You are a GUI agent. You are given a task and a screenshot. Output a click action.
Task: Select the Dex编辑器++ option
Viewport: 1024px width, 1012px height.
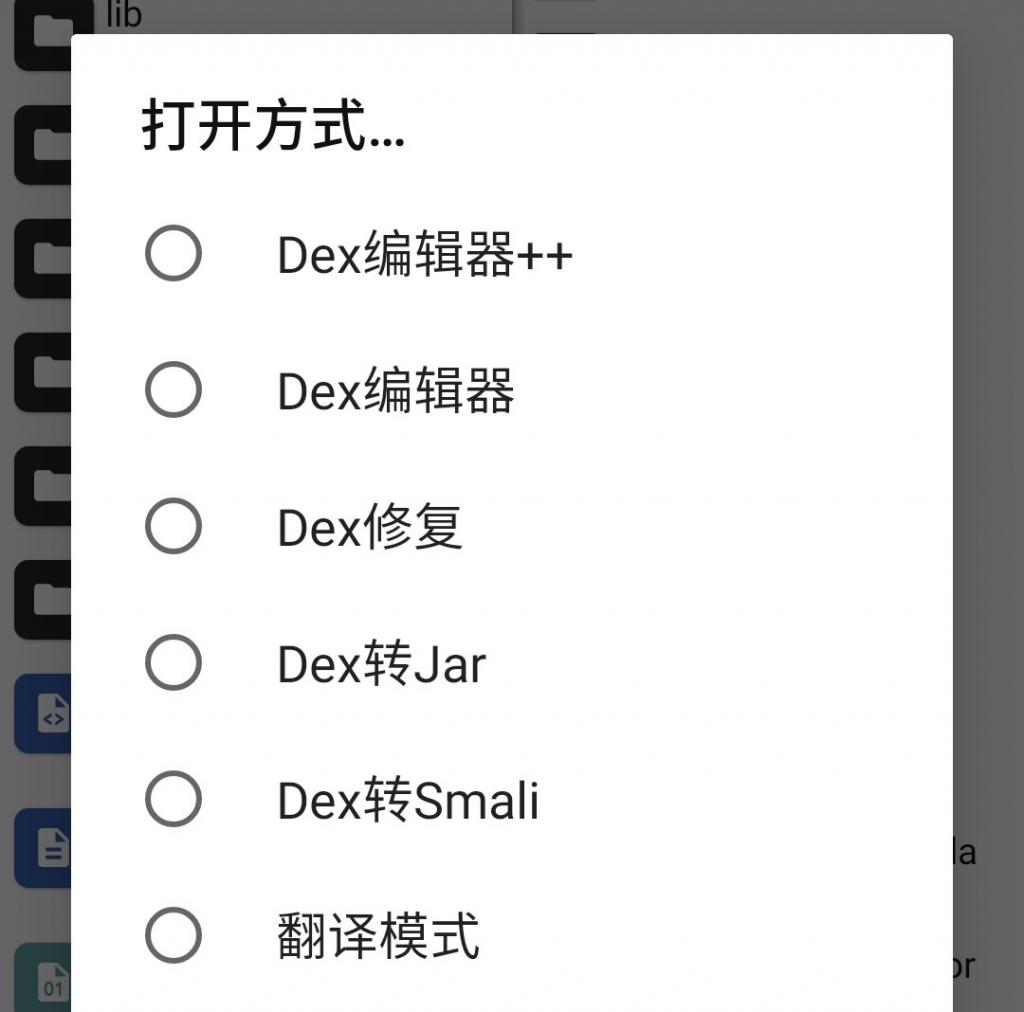173,253
